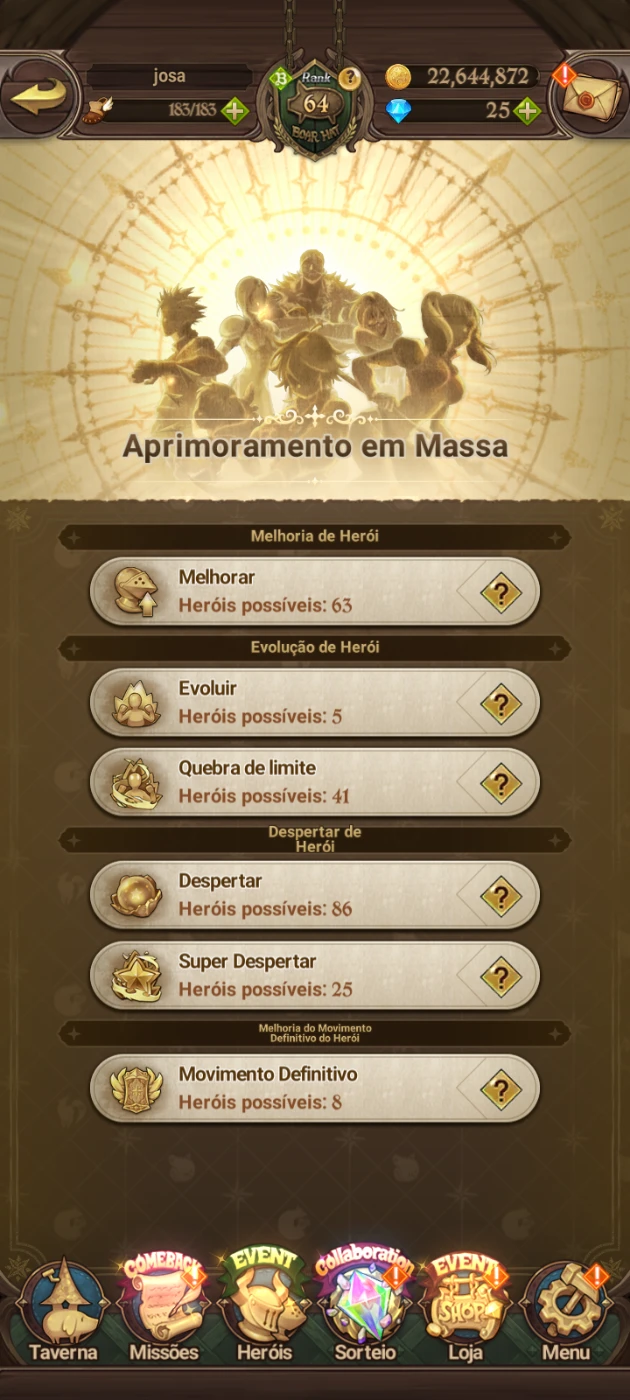Open Movimento Definitivo upgrade
Image resolution: width=630 pixels, height=1400 pixels.
coord(280,1089)
